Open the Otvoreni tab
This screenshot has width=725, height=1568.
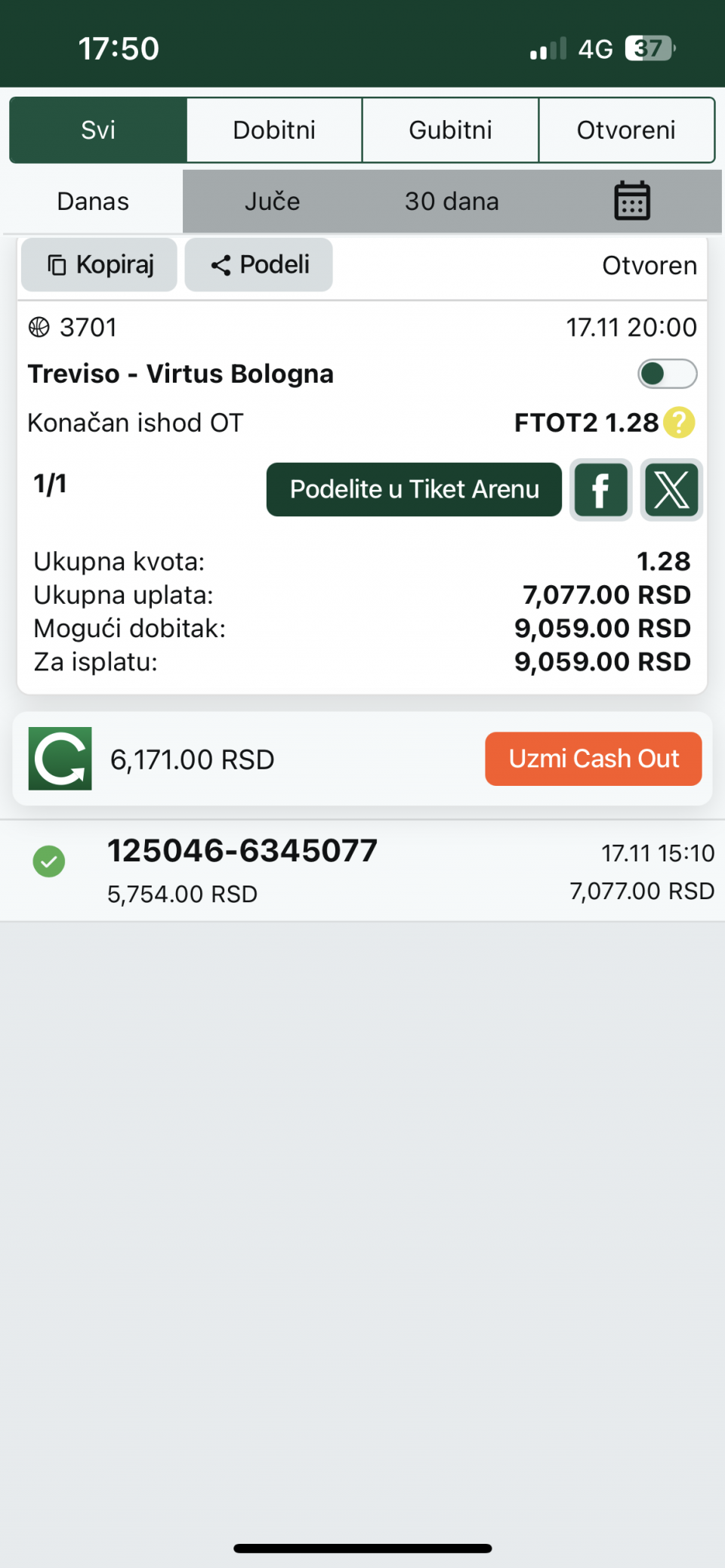[x=626, y=130]
